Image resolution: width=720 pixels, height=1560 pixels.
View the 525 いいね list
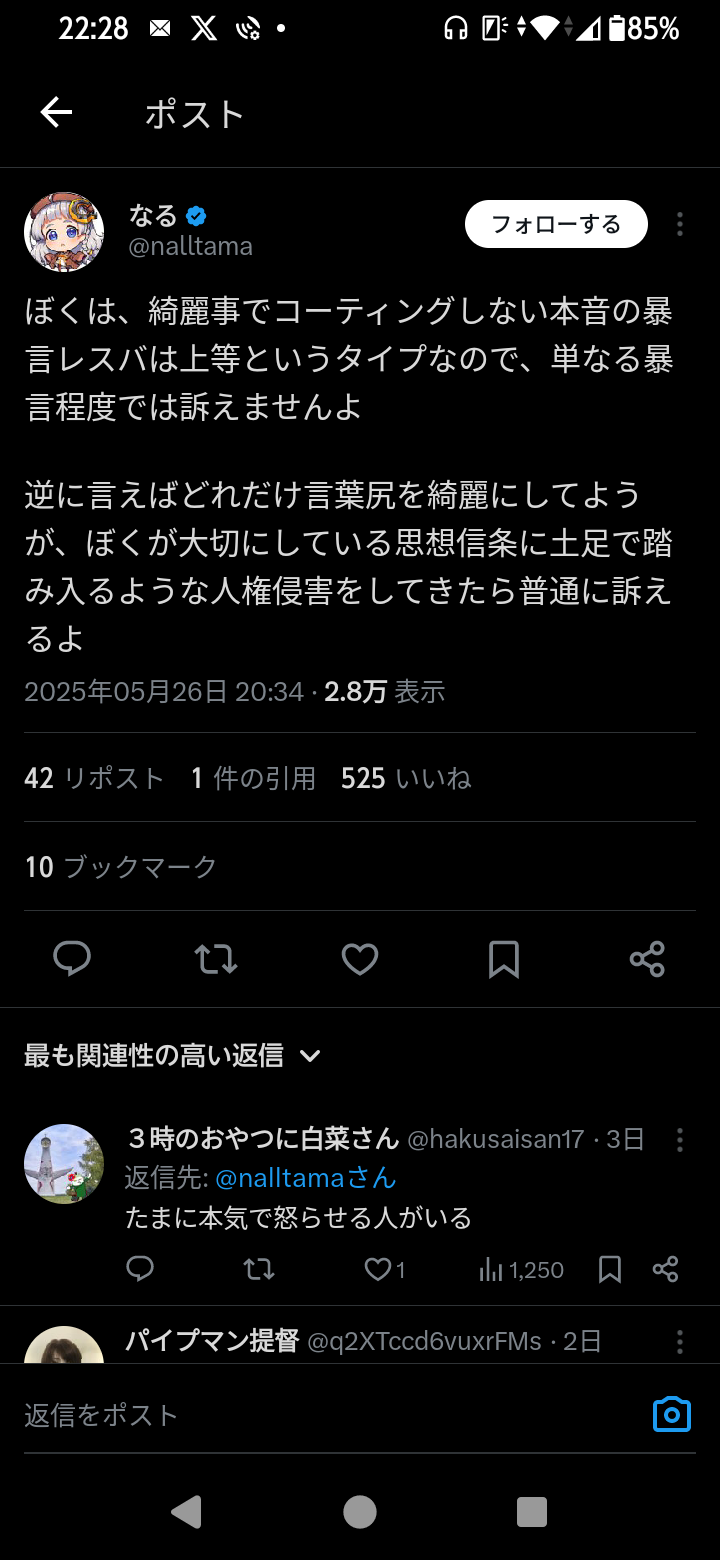click(x=406, y=778)
